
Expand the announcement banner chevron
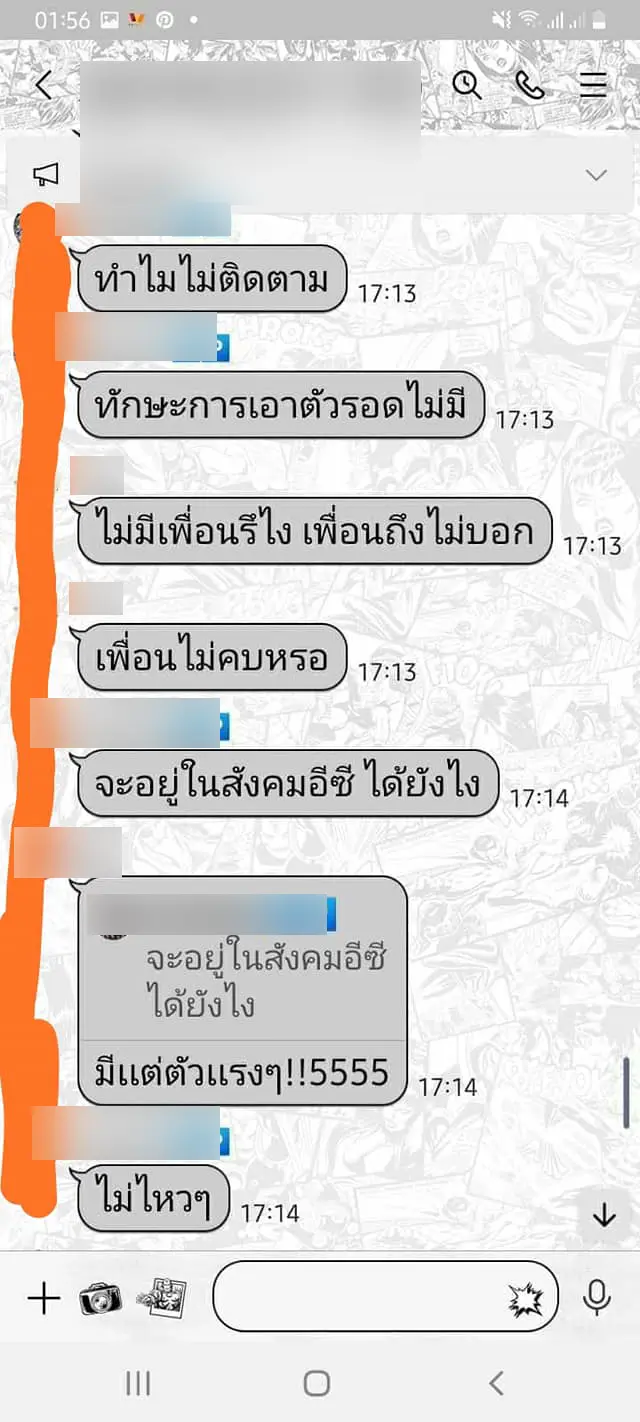pyautogui.click(x=596, y=175)
